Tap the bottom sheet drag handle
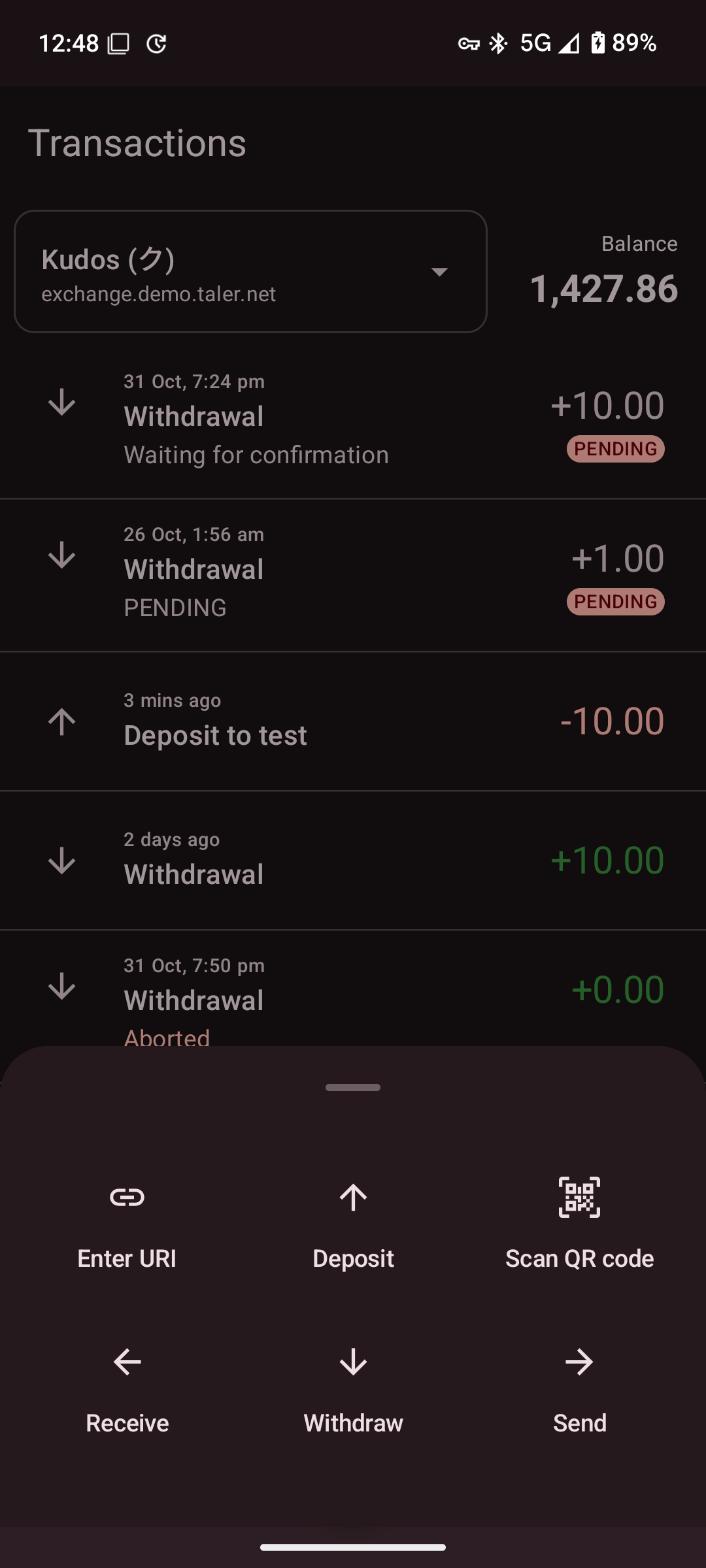The width and height of the screenshot is (706, 1568). pyautogui.click(x=353, y=1087)
